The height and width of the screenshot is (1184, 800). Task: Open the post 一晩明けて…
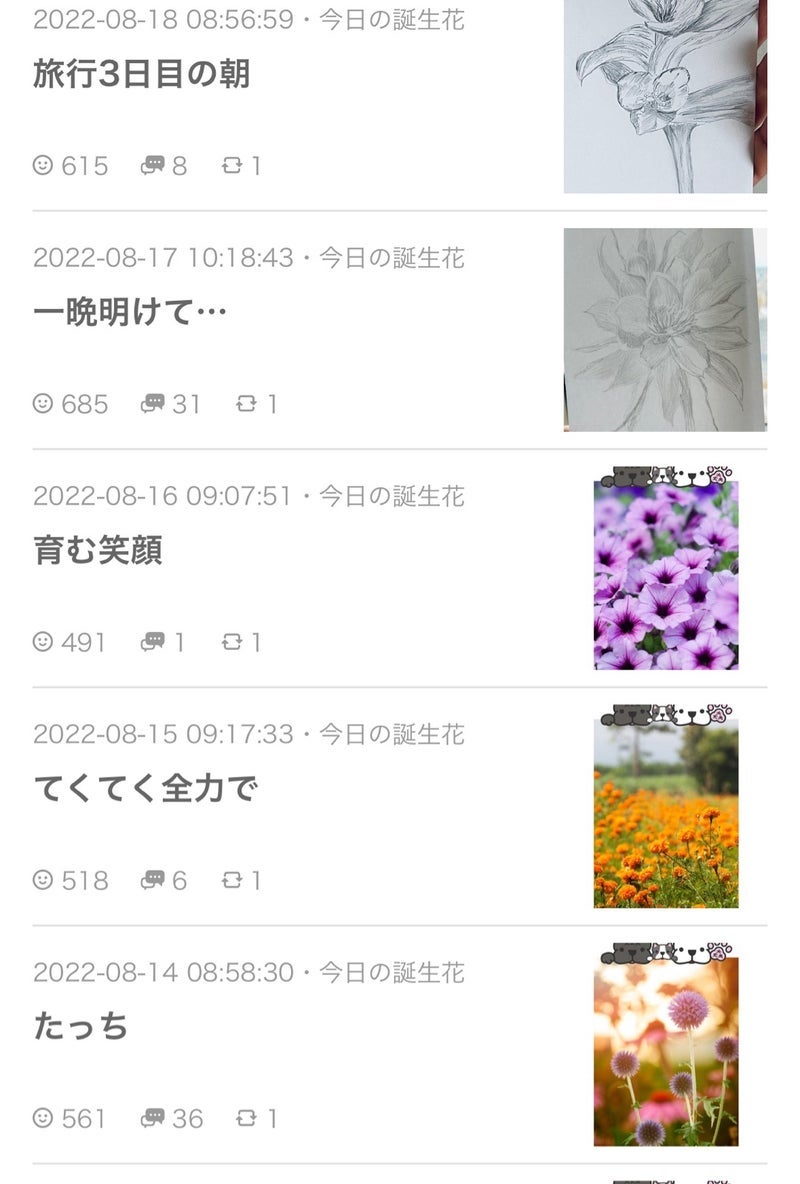pos(130,313)
